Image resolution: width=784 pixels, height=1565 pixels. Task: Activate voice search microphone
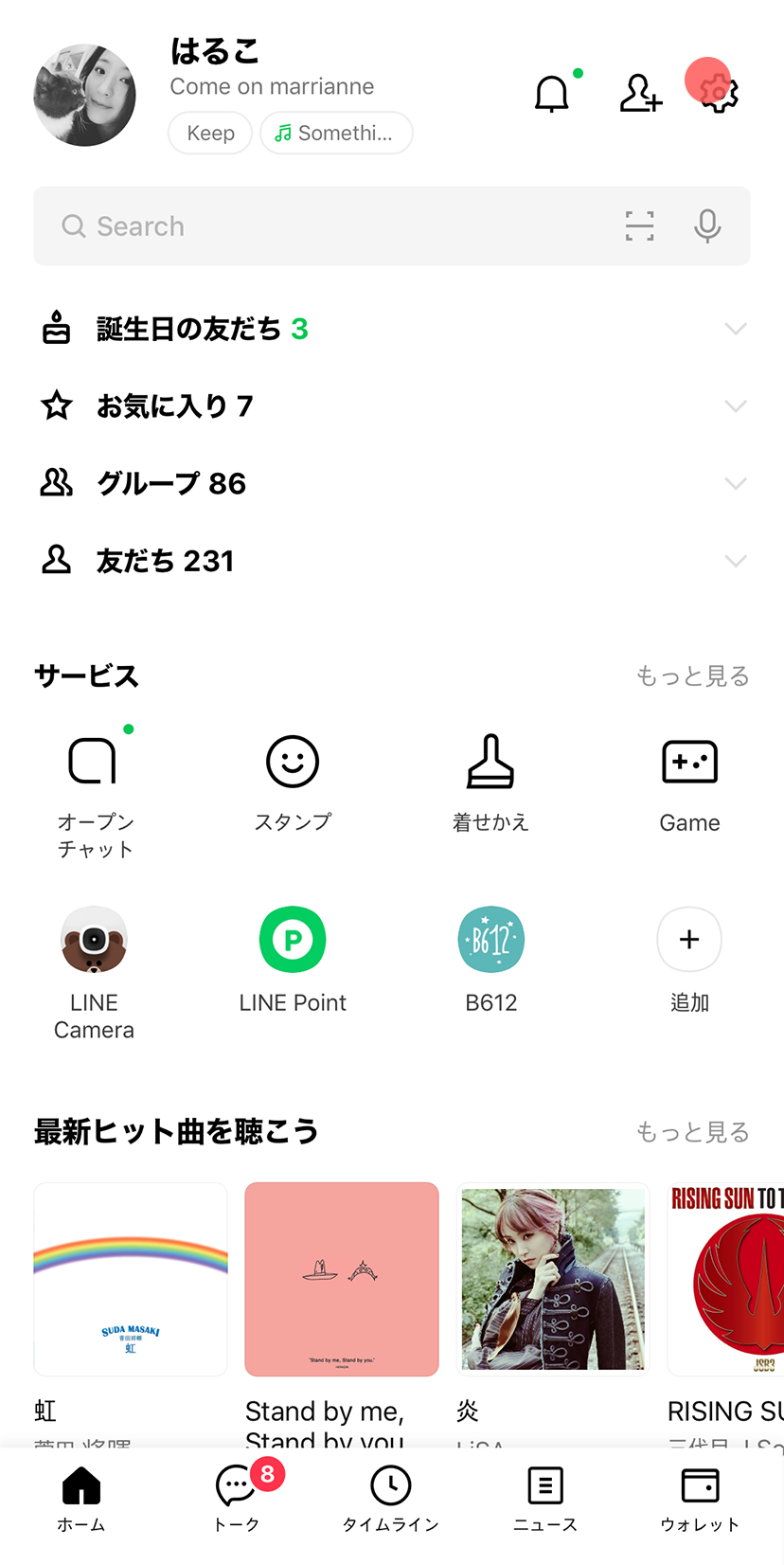click(x=707, y=225)
